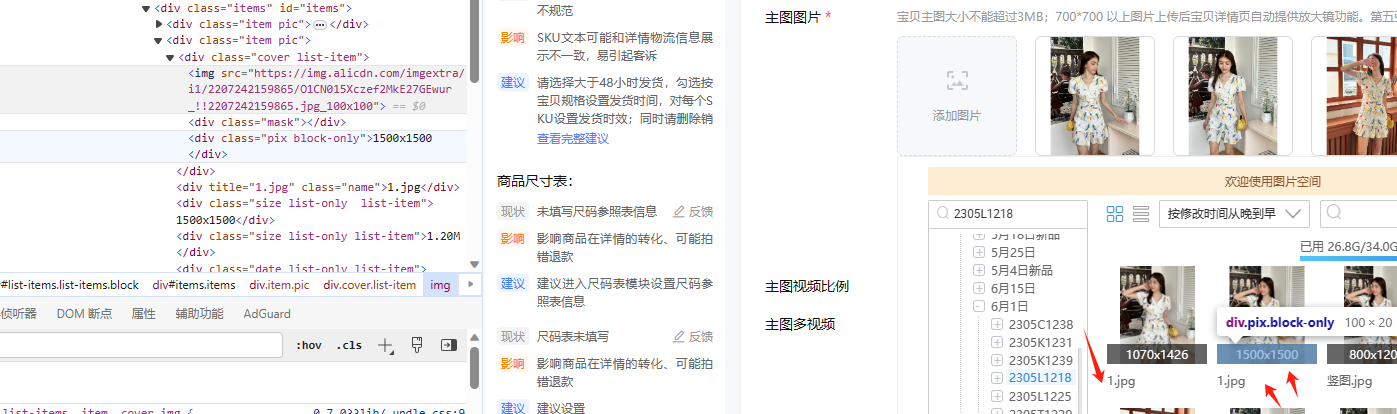The height and width of the screenshot is (414, 1397).
Task: Select the 5月4日新品 folder
Action: click(1021, 270)
